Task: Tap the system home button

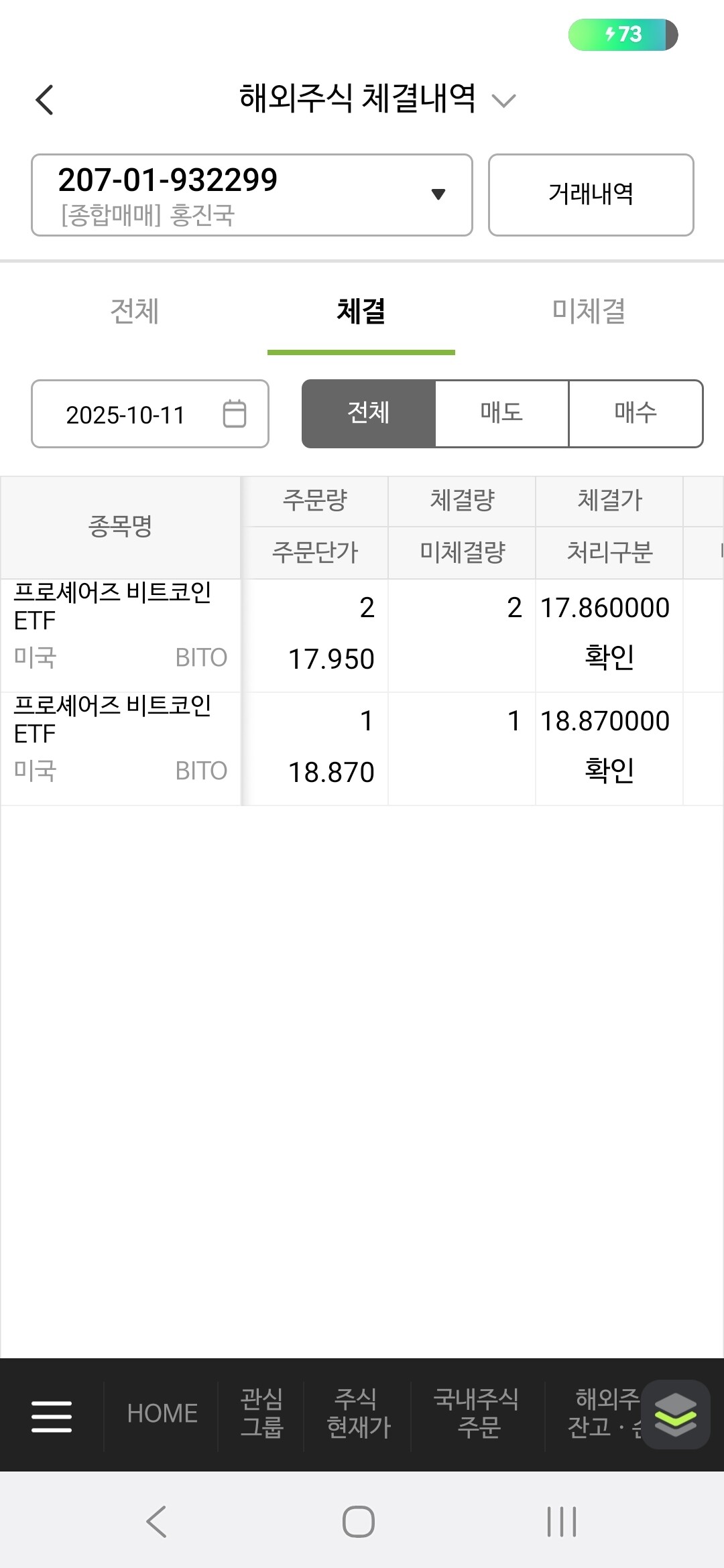Action: tap(359, 1521)
